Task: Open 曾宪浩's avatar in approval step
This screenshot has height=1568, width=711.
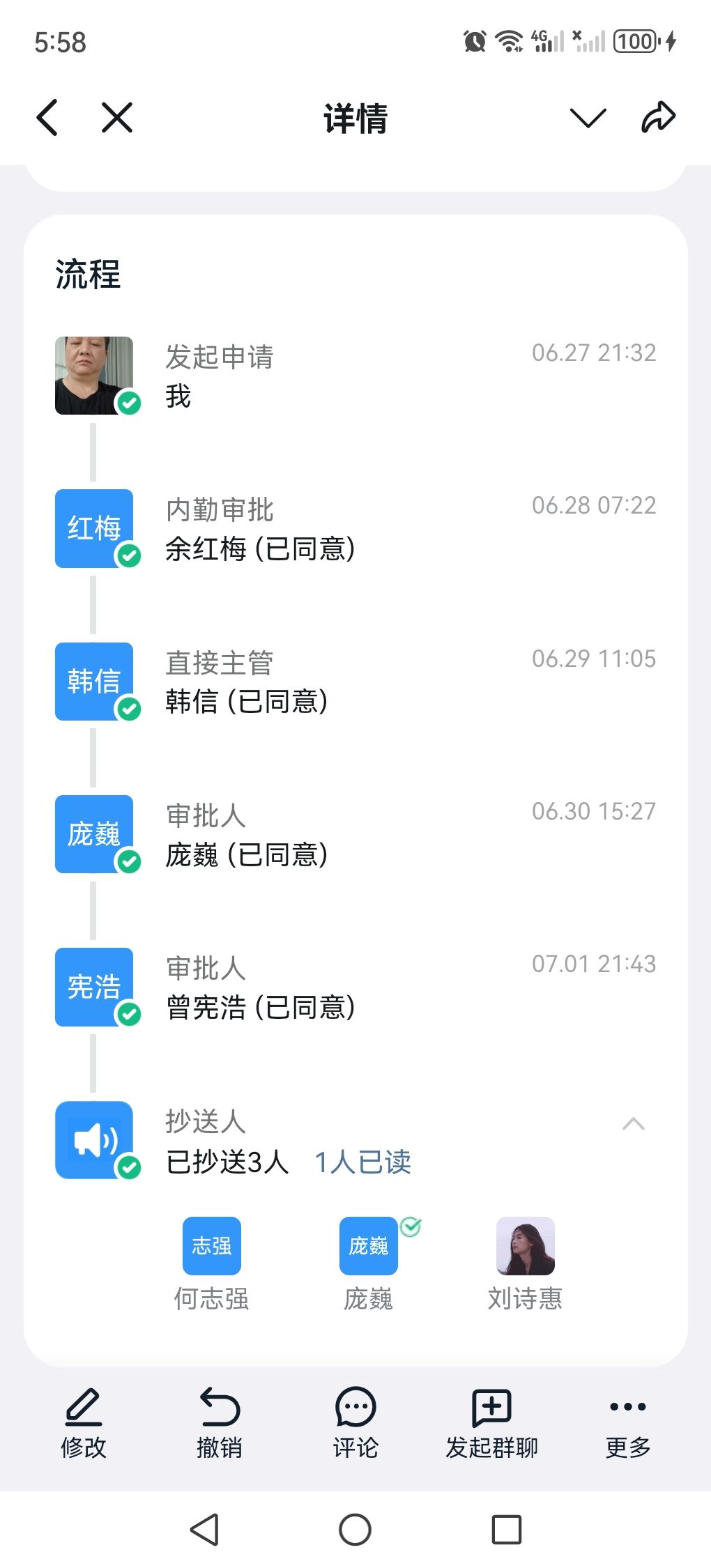Action: click(x=94, y=987)
